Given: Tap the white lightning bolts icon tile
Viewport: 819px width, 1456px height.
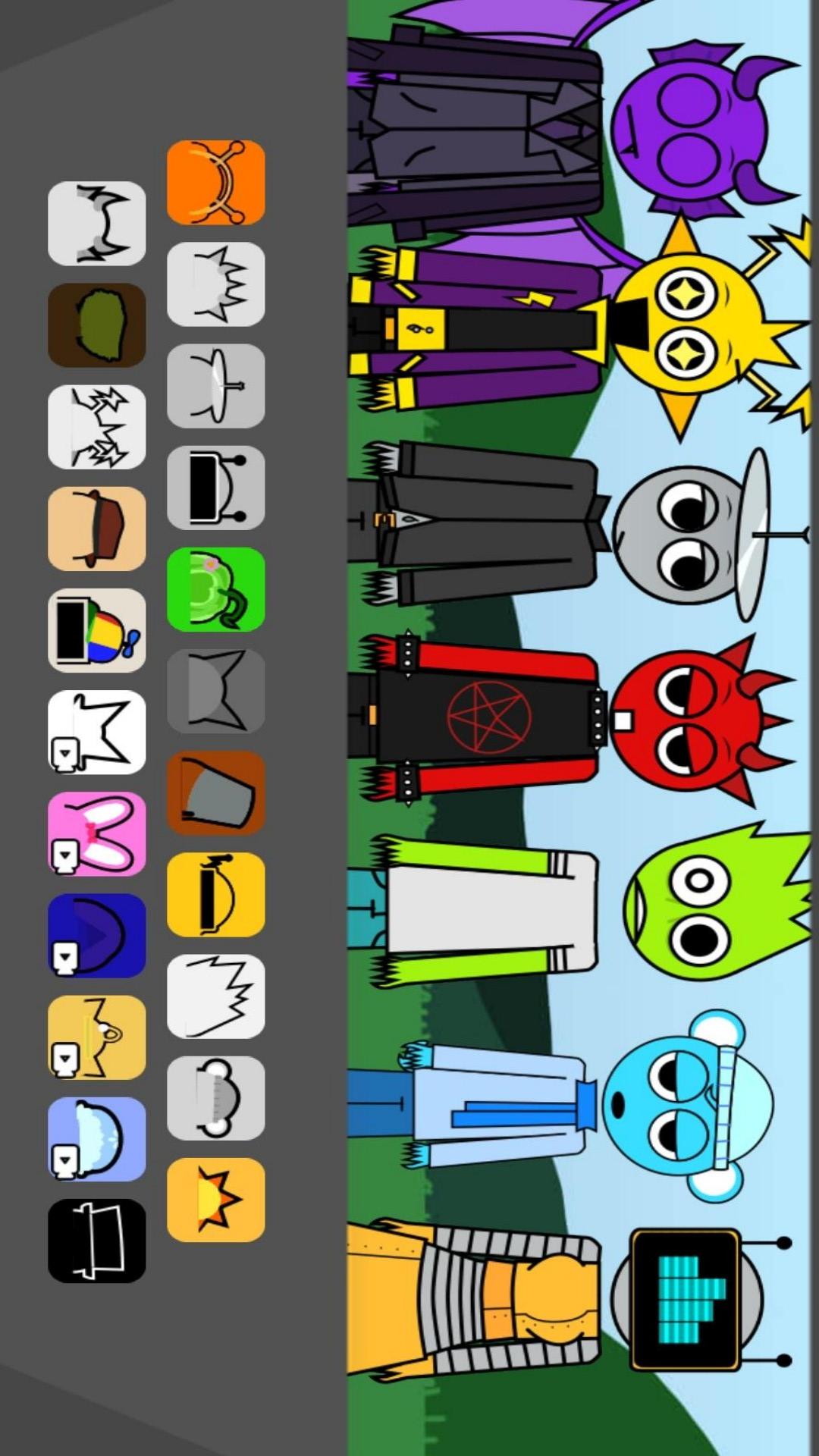Looking at the screenshot, I should (97, 427).
